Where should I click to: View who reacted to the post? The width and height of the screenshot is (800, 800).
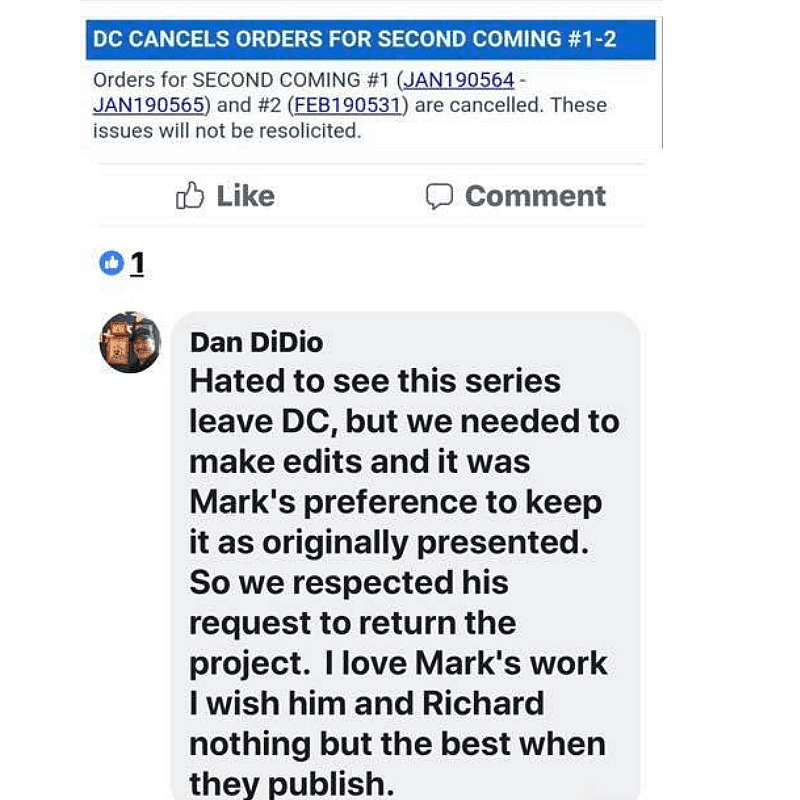pyautogui.click(x=124, y=263)
